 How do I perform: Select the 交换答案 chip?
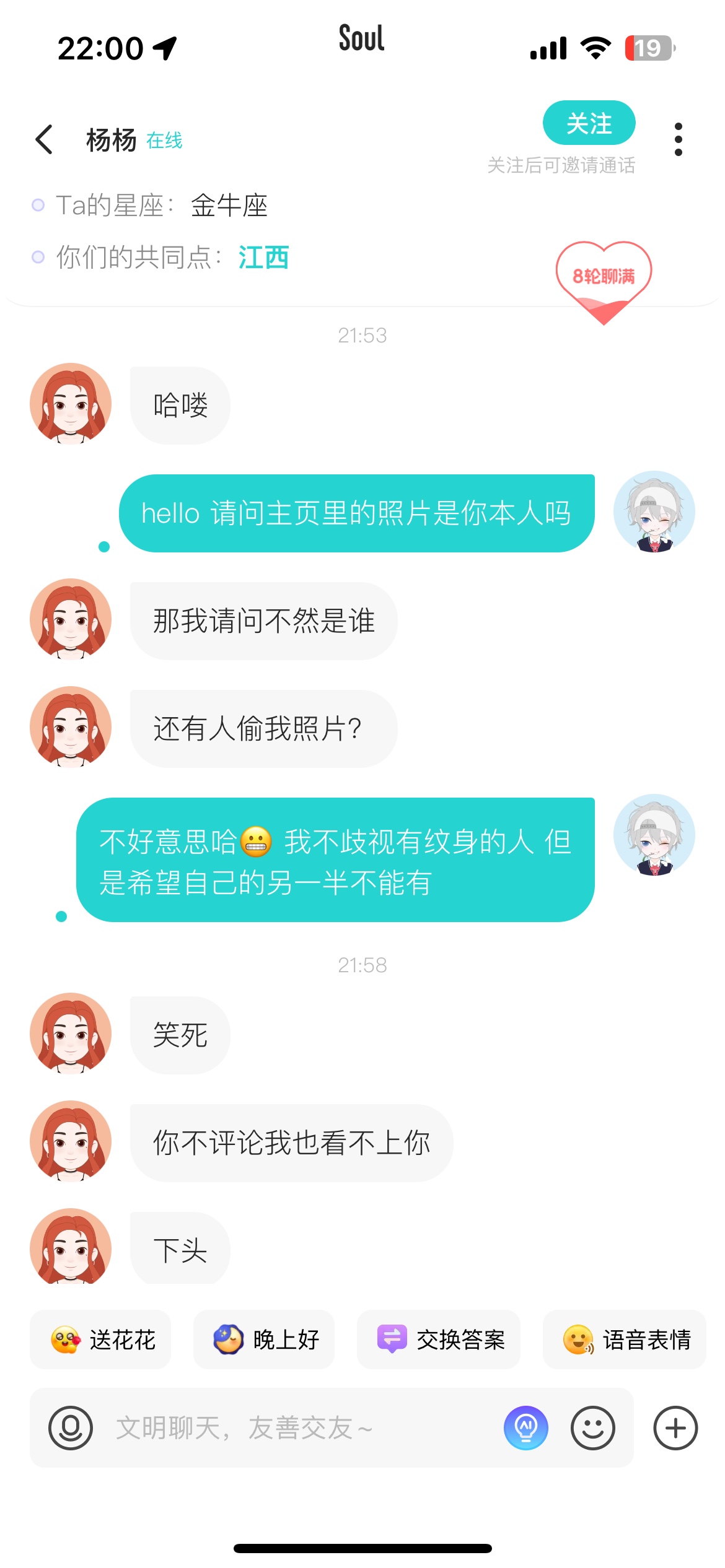click(x=439, y=1339)
